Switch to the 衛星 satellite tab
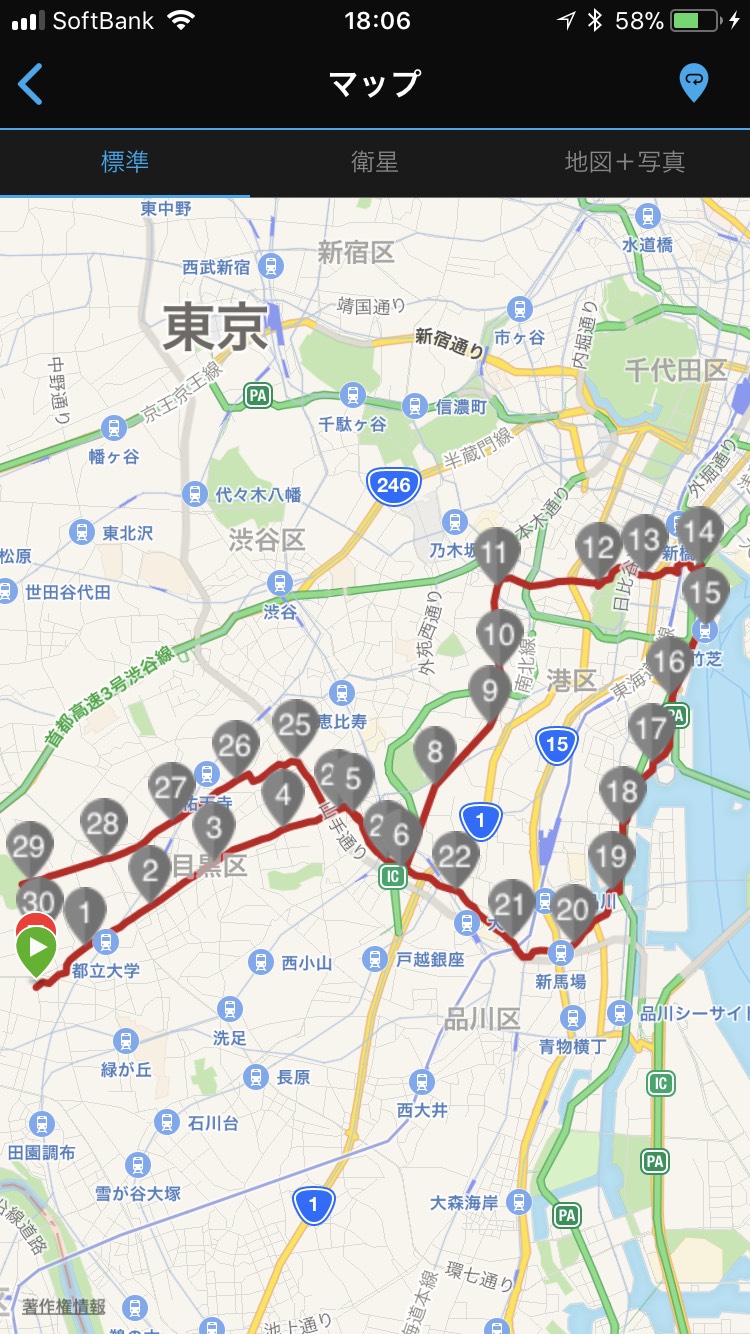The height and width of the screenshot is (1334, 750). coord(375,162)
